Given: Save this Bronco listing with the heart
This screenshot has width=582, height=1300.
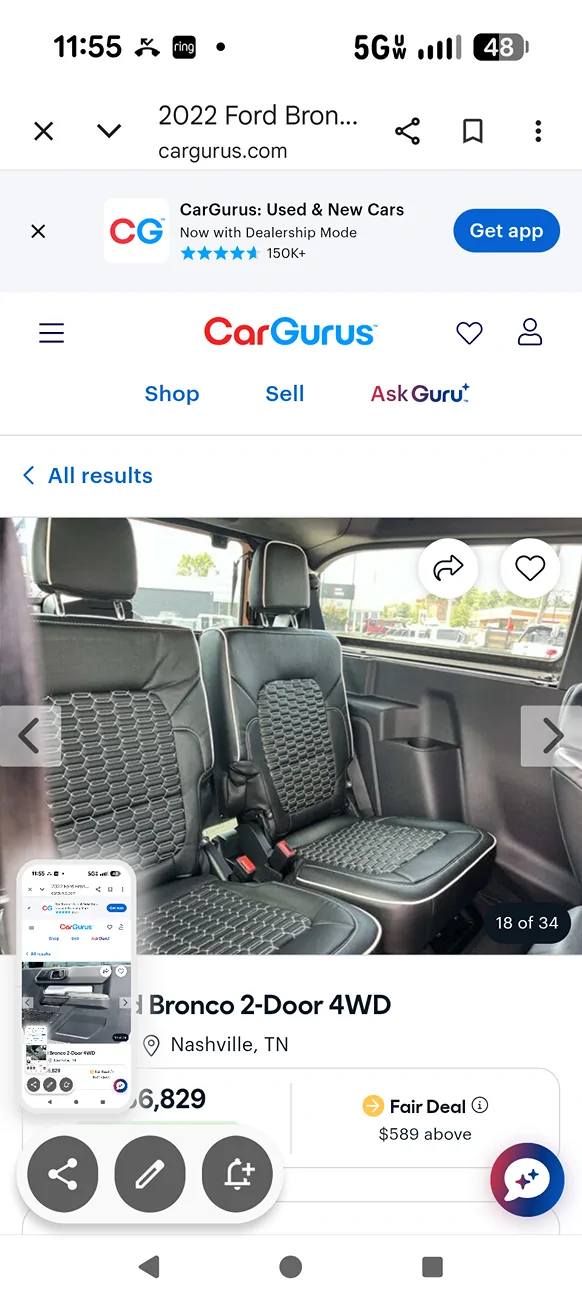Looking at the screenshot, I should click(530, 568).
